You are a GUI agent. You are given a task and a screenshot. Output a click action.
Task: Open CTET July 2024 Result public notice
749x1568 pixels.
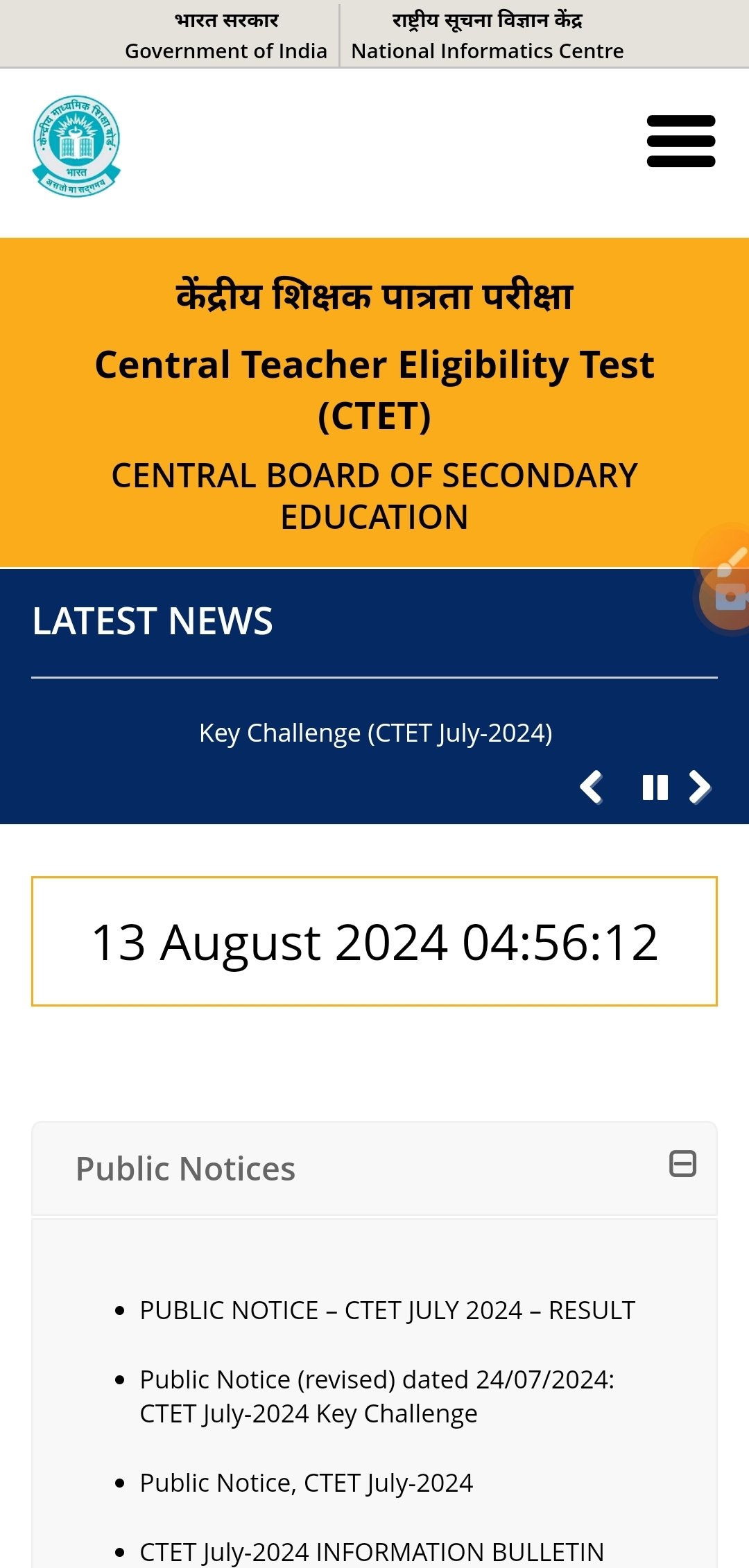(387, 1310)
